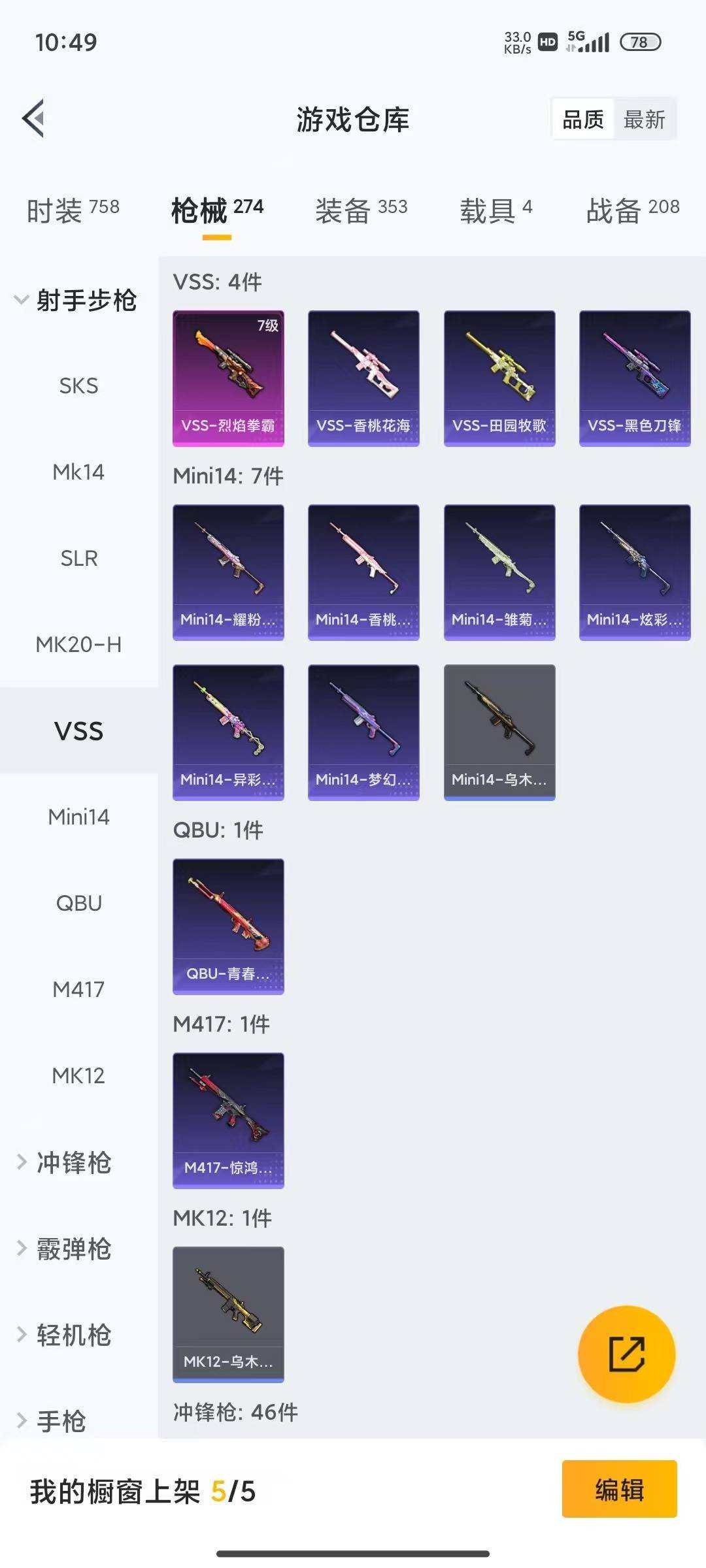The height and width of the screenshot is (1568, 706).
Task: Open the 战备 tab
Action: pyautogui.click(x=632, y=210)
